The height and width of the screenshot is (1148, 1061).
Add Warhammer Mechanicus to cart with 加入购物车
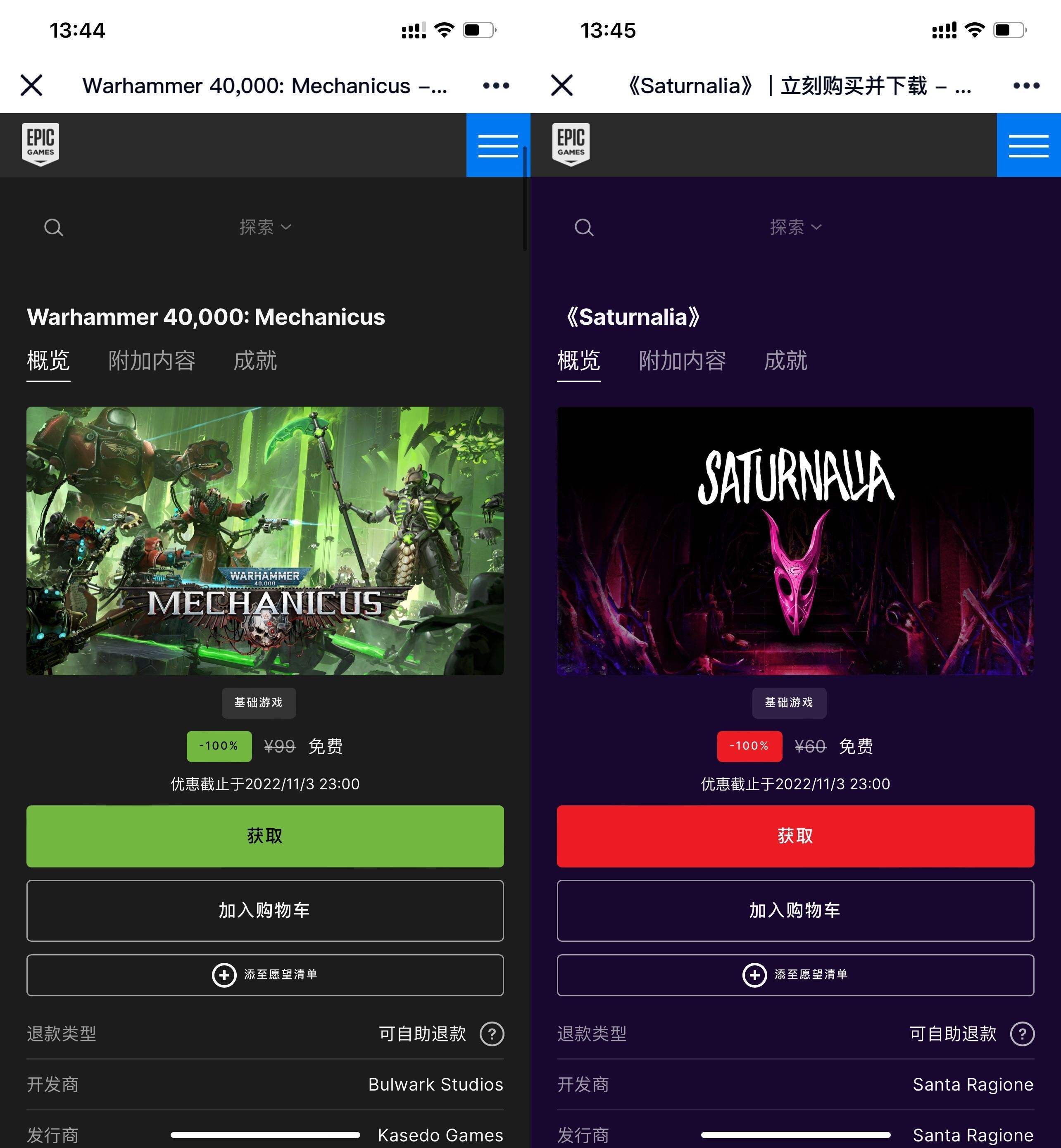pyautogui.click(x=265, y=911)
